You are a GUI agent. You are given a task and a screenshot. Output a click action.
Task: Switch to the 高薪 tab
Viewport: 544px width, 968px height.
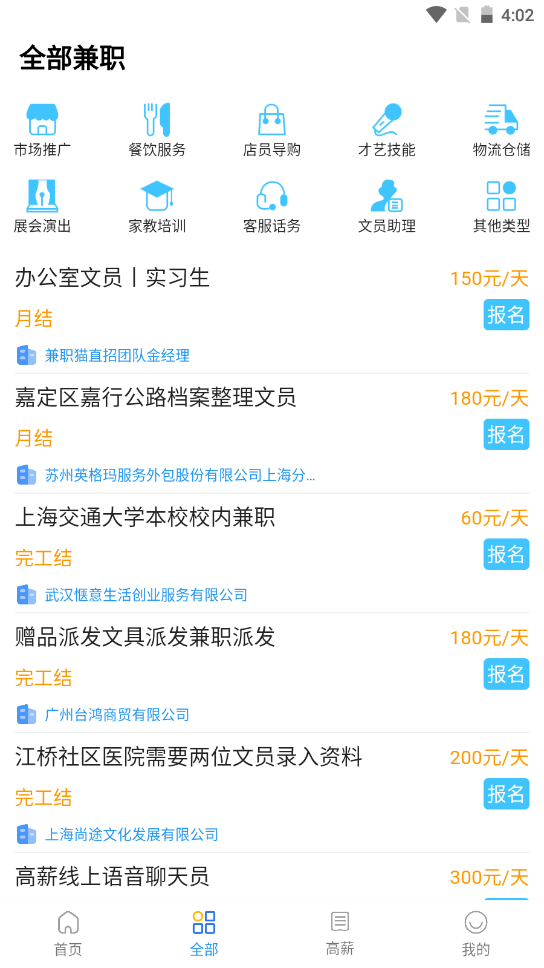[340, 933]
